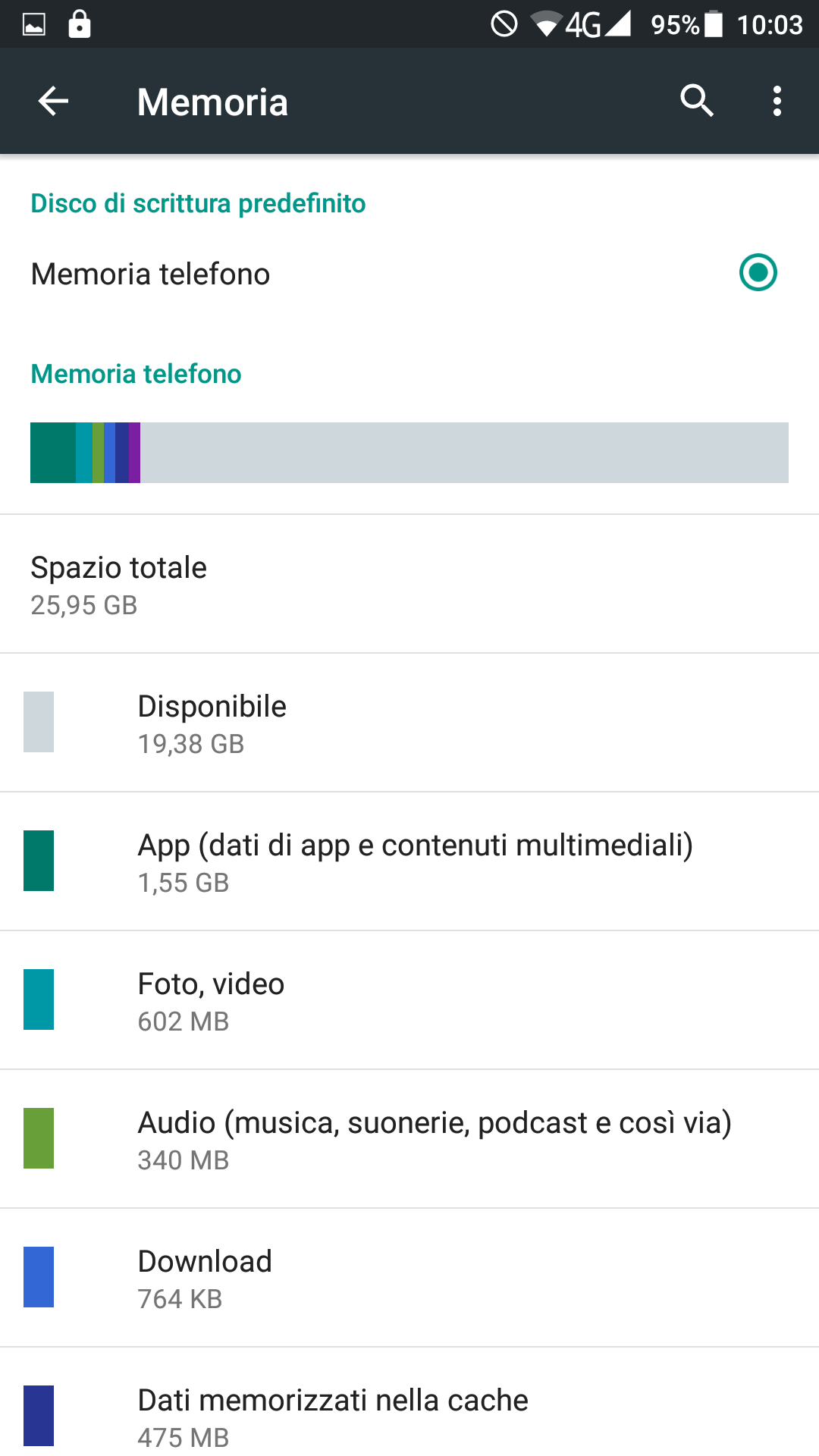Open the Download storage row
This screenshot has width=819, height=1456.
point(409,1278)
